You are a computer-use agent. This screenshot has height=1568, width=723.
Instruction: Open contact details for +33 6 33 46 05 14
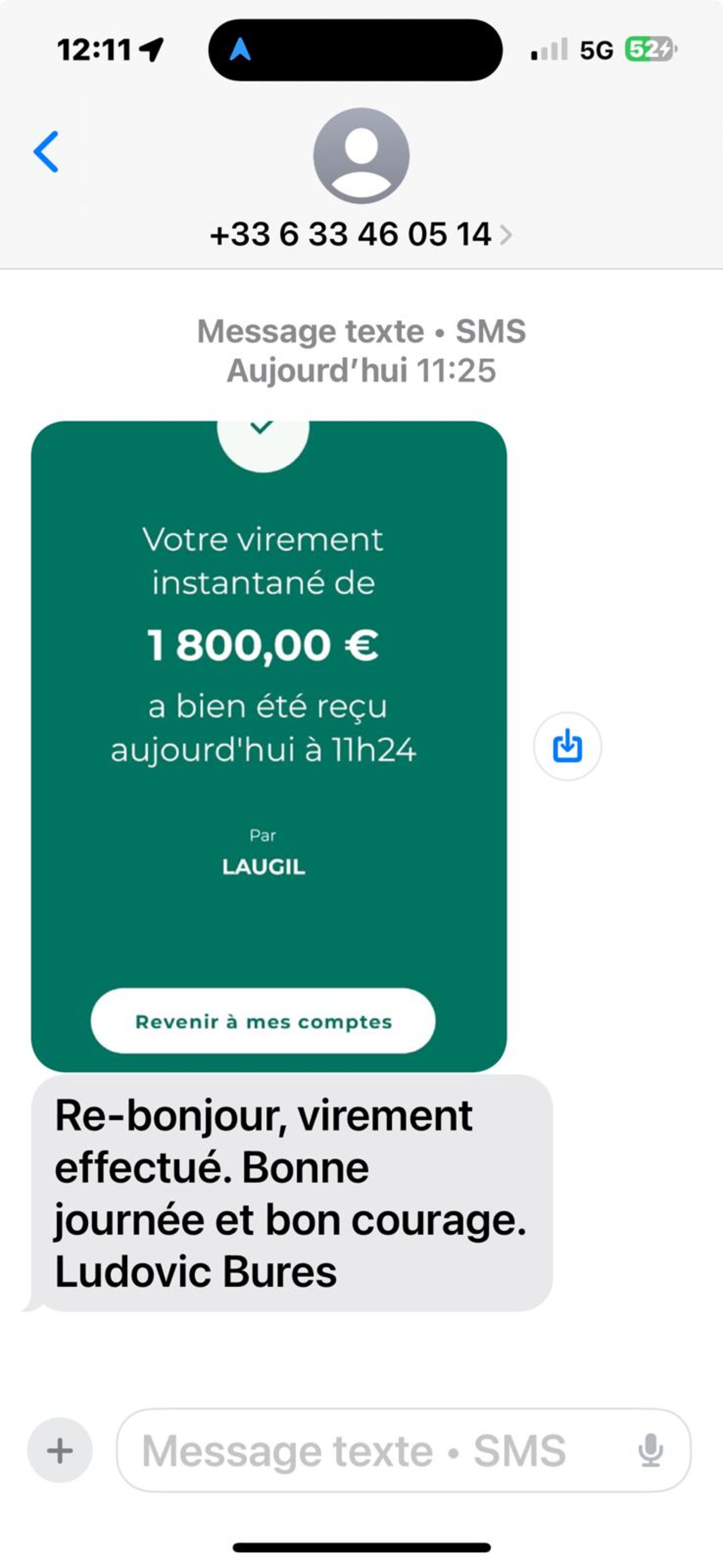[360, 234]
